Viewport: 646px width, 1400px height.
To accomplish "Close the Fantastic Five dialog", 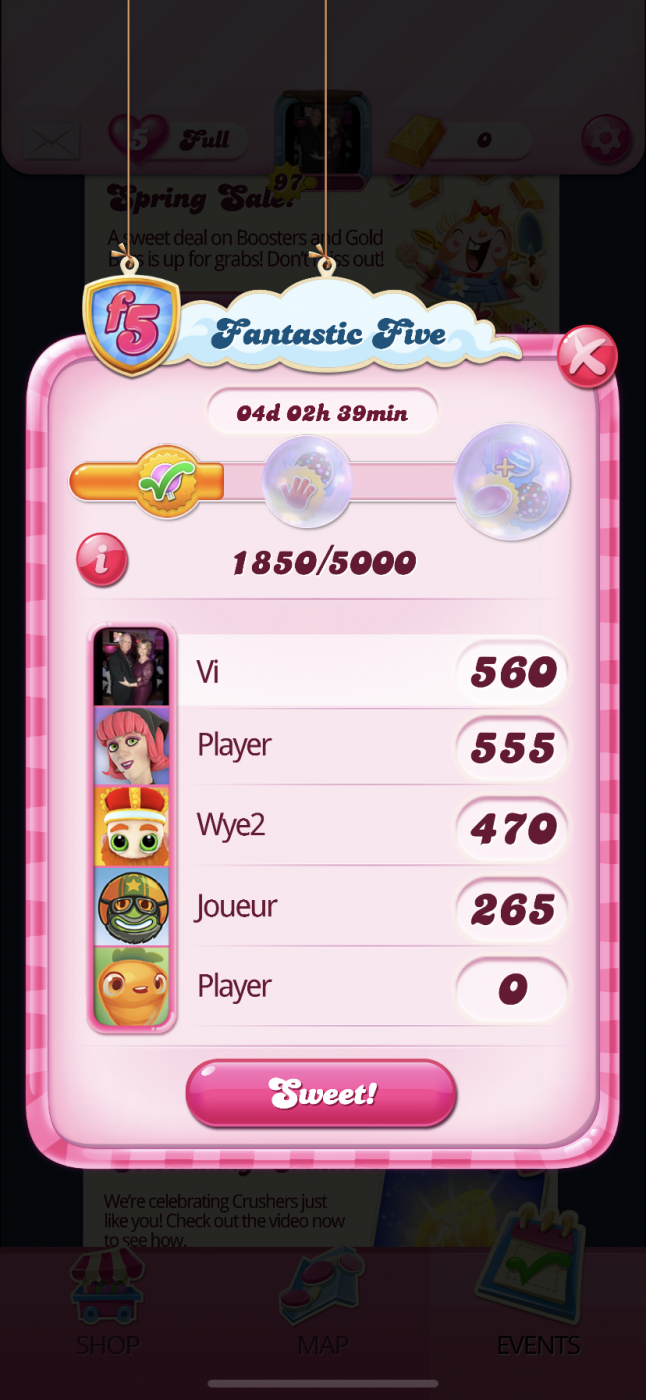I will coord(587,357).
